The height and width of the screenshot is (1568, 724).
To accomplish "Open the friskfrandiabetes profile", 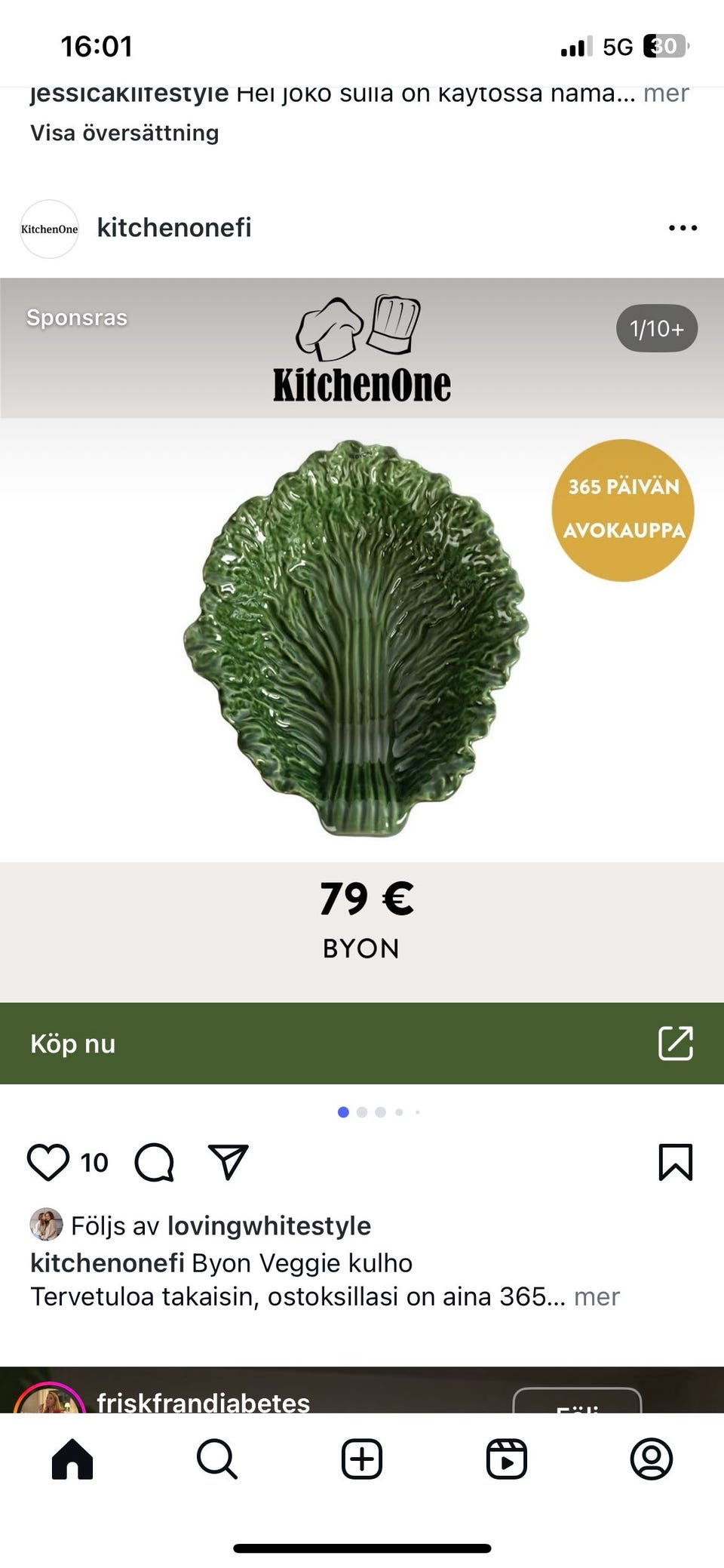I will tap(204, 1402).
